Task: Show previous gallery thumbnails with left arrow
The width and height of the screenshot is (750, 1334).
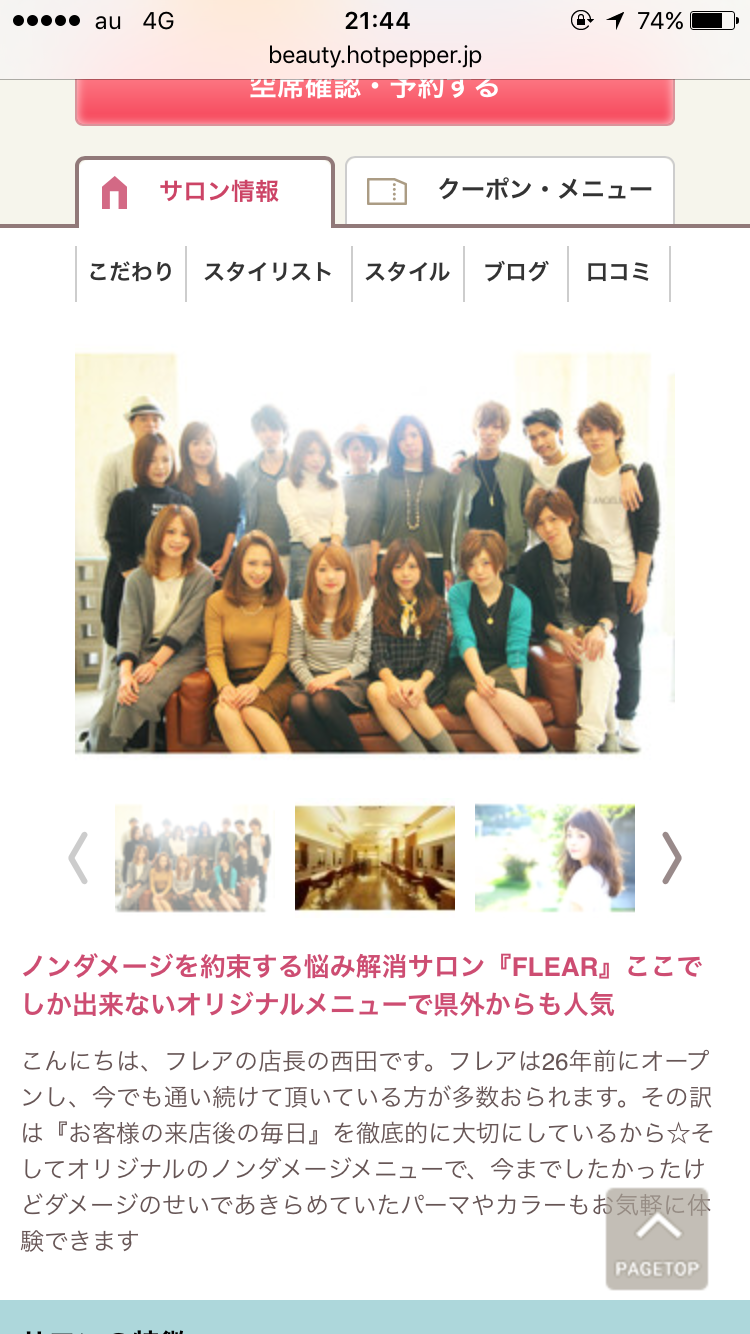Action: point(78,858)
